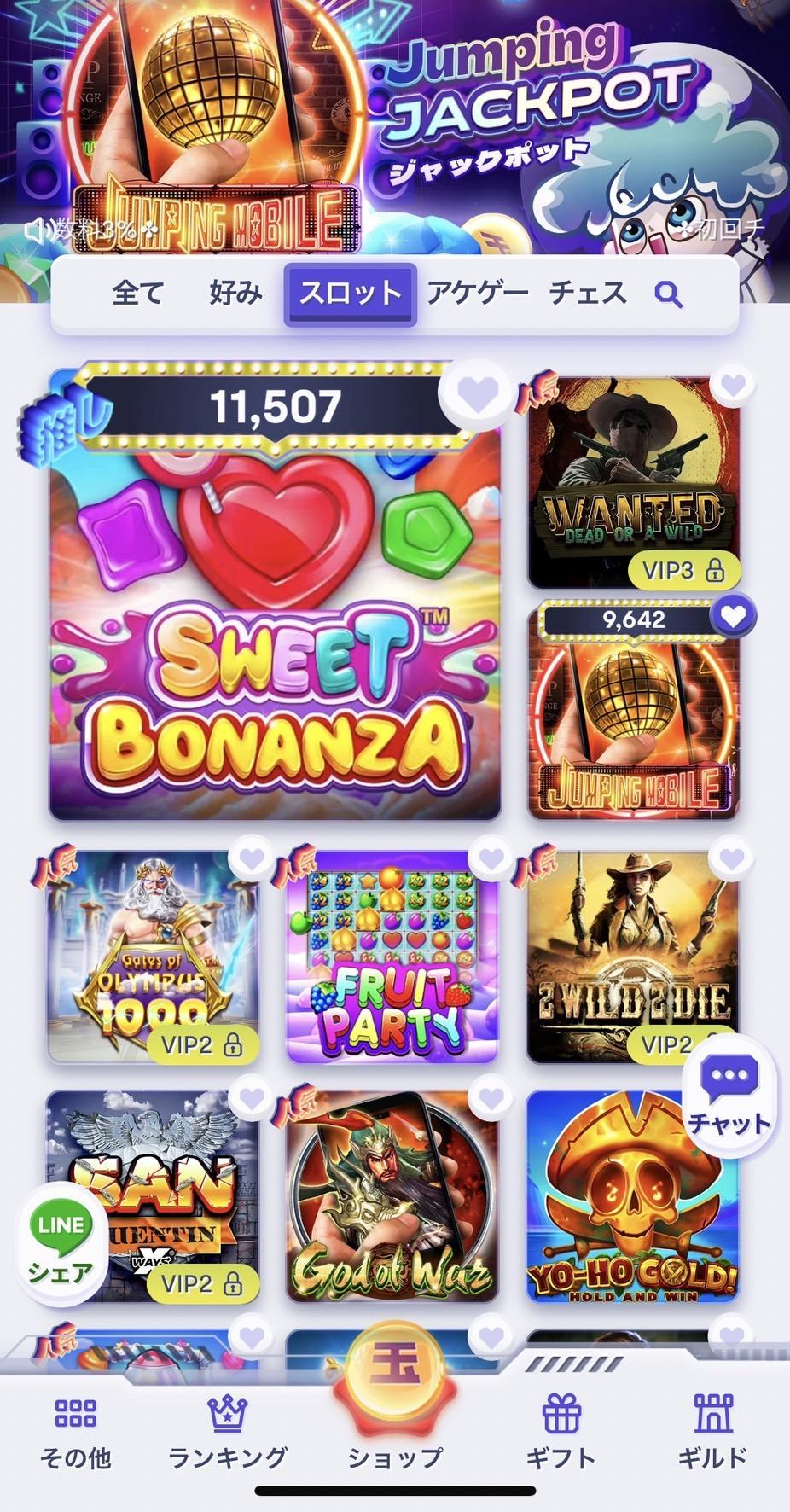
Task: Select the アケゲー category tab
Action: click(478, 294)
